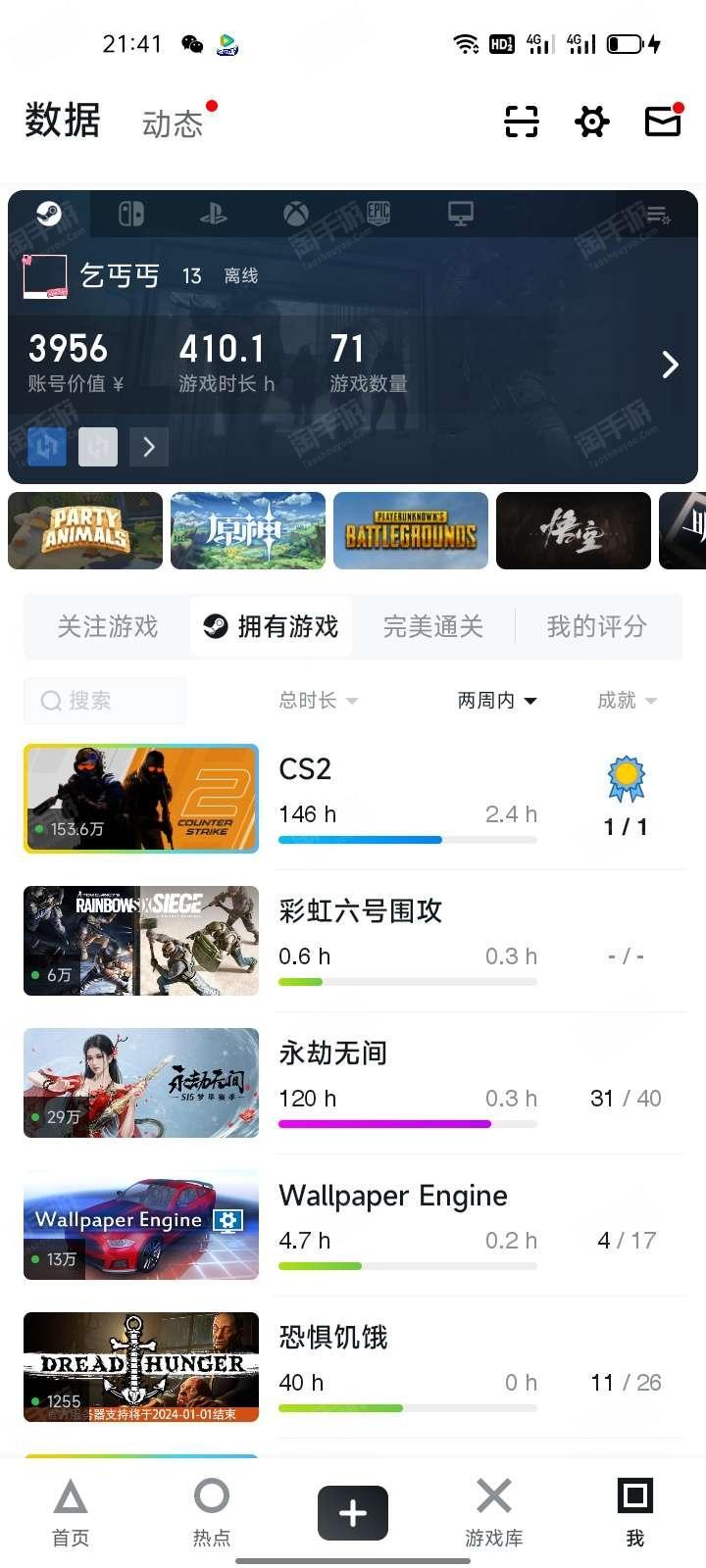The height and width of the screenshot is (1568, 706).
Task: Select the Epic platform tab
Action: pyautogui.click(x=378, y=214)
